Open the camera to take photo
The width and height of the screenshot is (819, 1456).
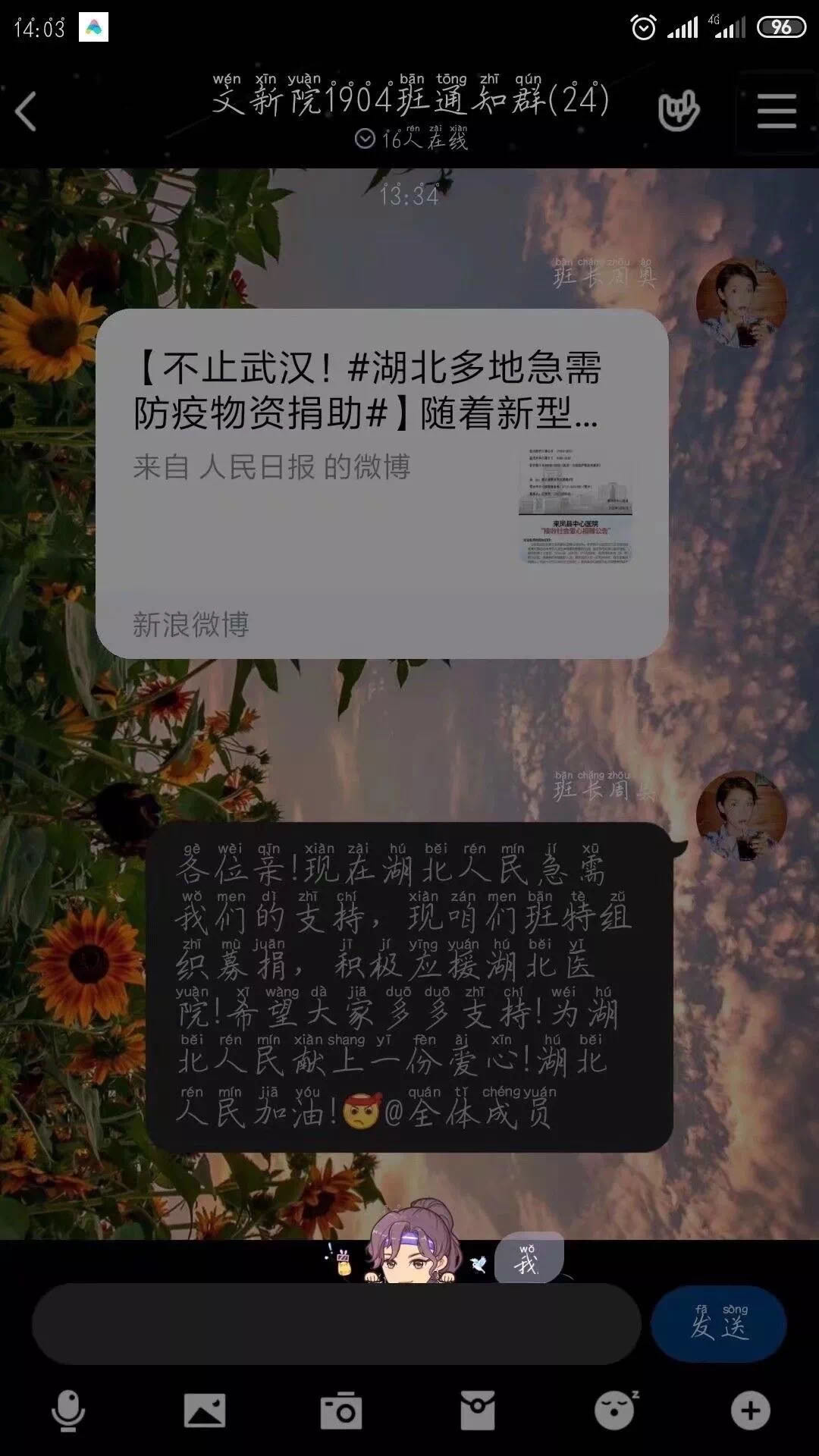pos(341,1410)
